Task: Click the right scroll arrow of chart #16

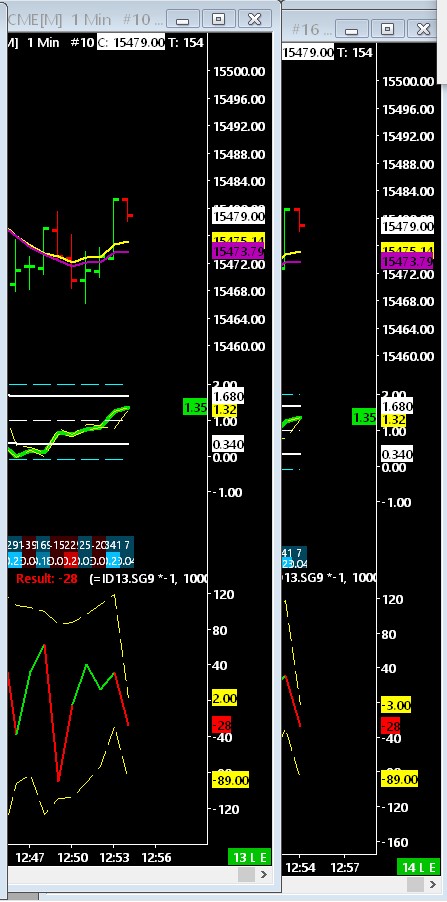Action: click(x=433, y=884)
